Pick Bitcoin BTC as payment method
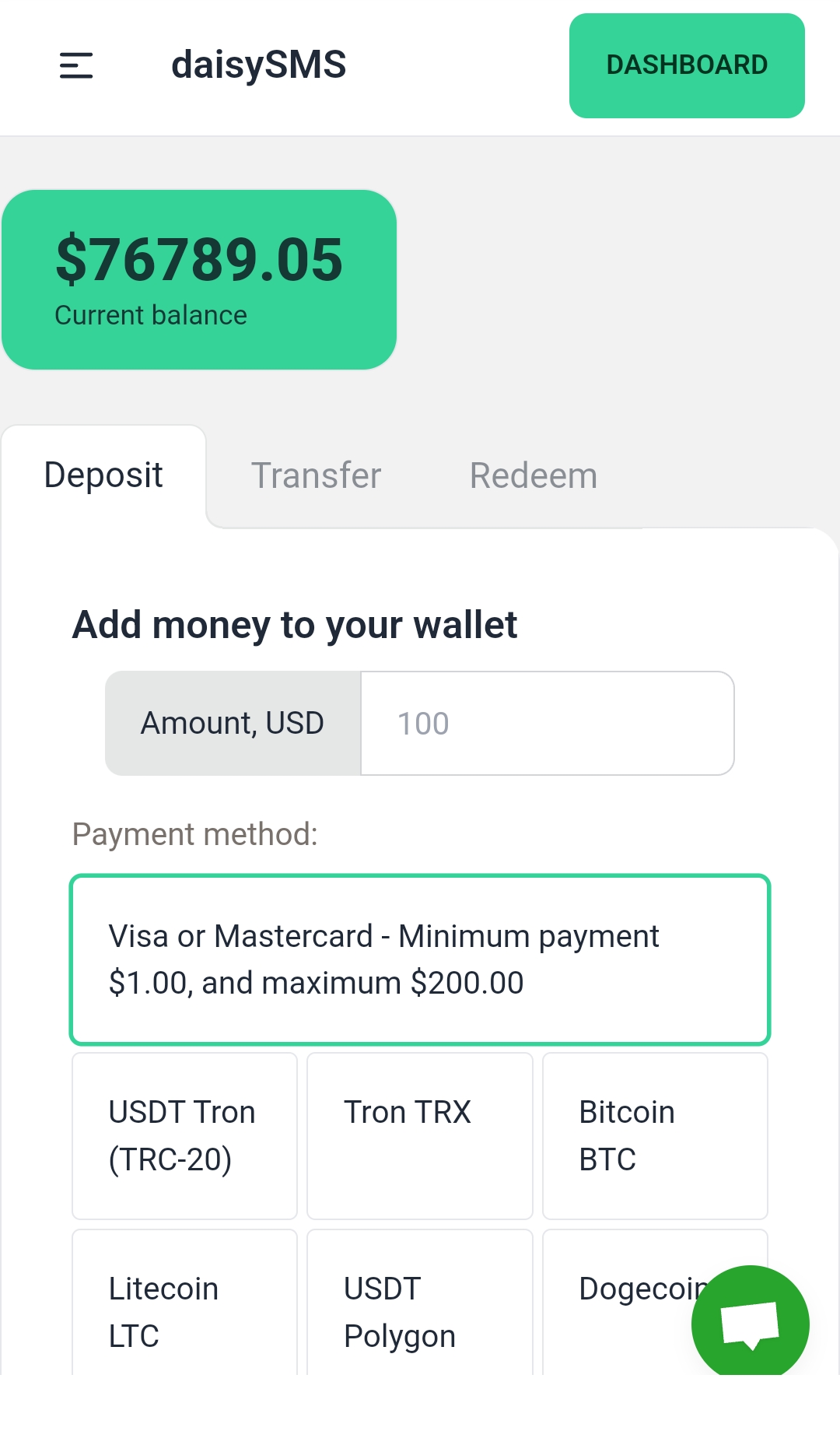The width and height of the screenshot is (840, 1452). click(655, 1136)
